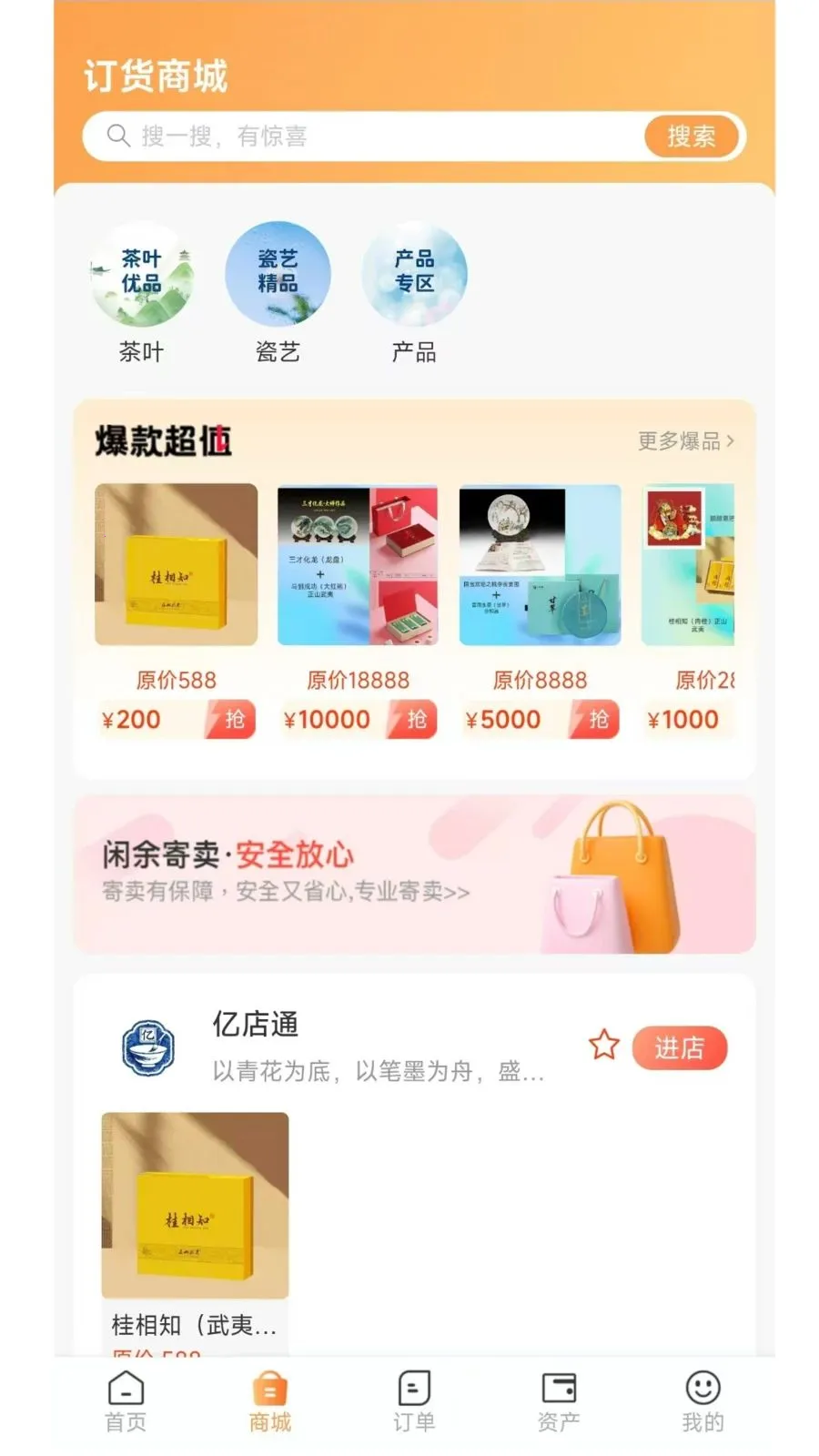Screen dimensions: 819x1456
Task: Open the 闲余寄卖 consignment banner
Action: [414, 874]
